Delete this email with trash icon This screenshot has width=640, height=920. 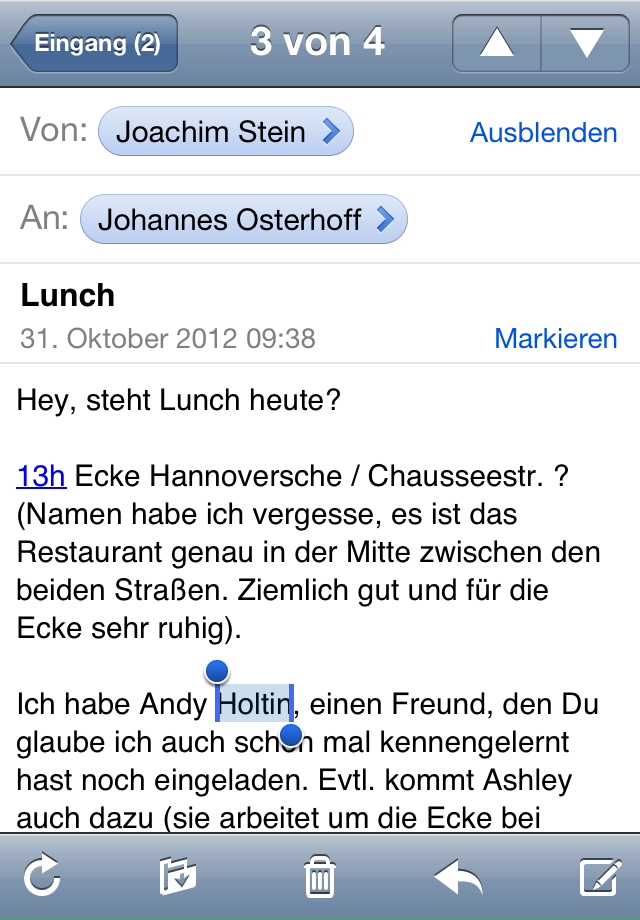click(x=319, y=877)
